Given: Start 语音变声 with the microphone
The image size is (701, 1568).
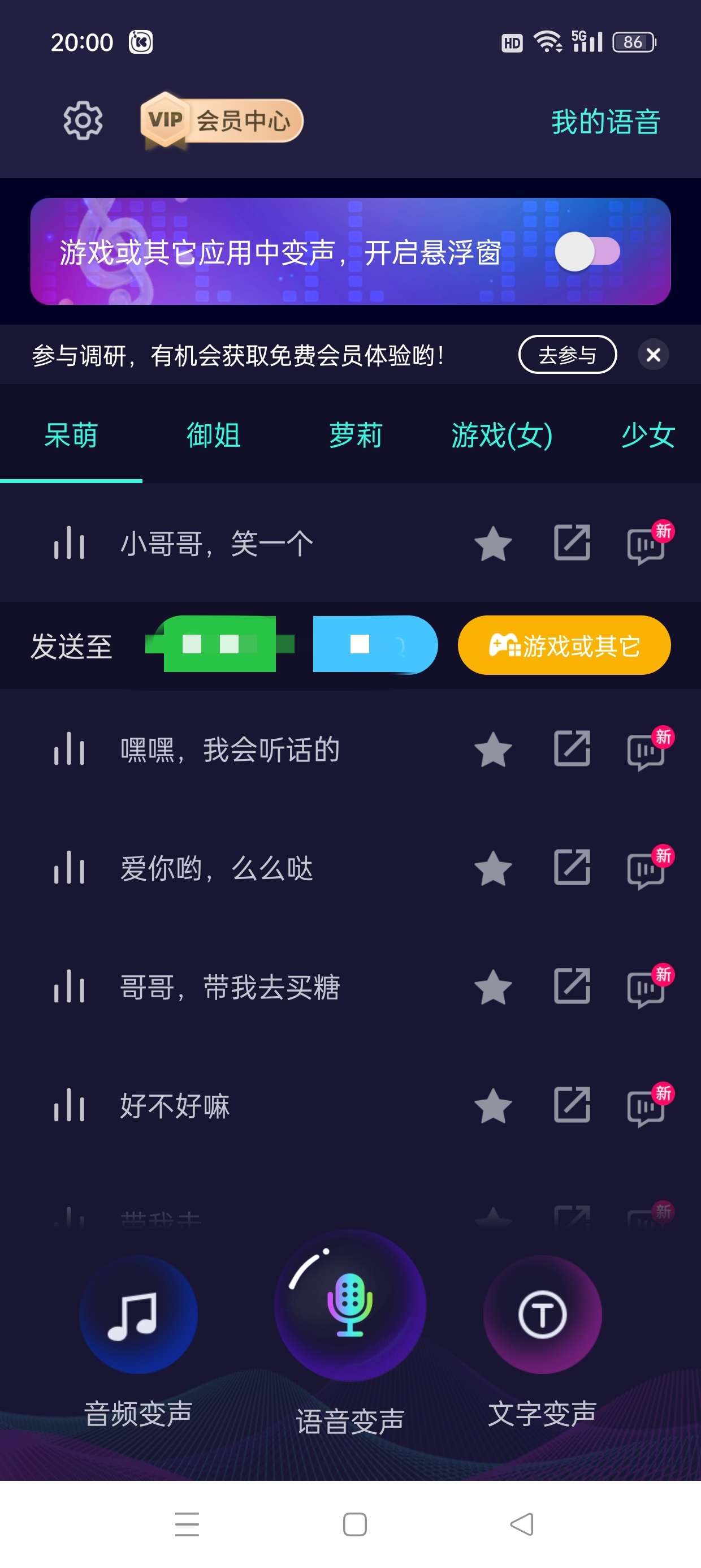Looking at the screenshot, I should click(x=350, y=1306).
